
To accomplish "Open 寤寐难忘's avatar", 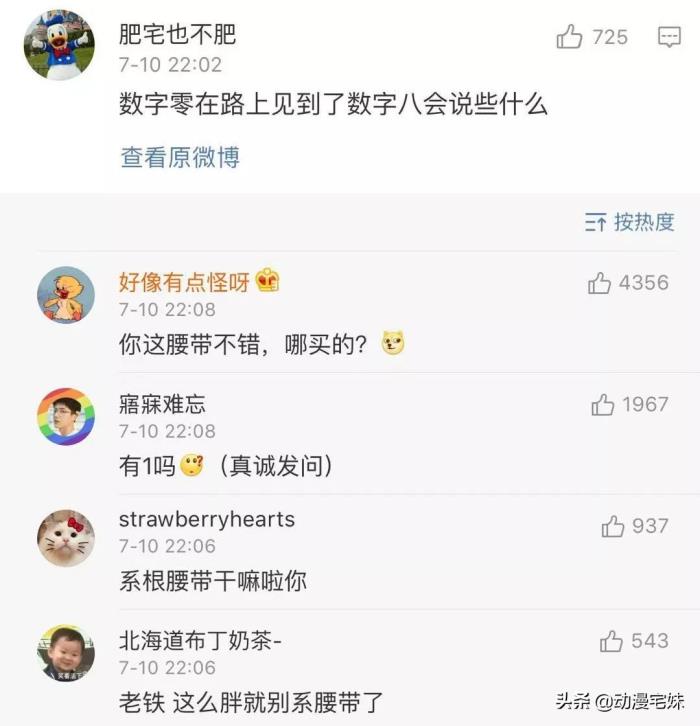I will click(x=66, y=417).
